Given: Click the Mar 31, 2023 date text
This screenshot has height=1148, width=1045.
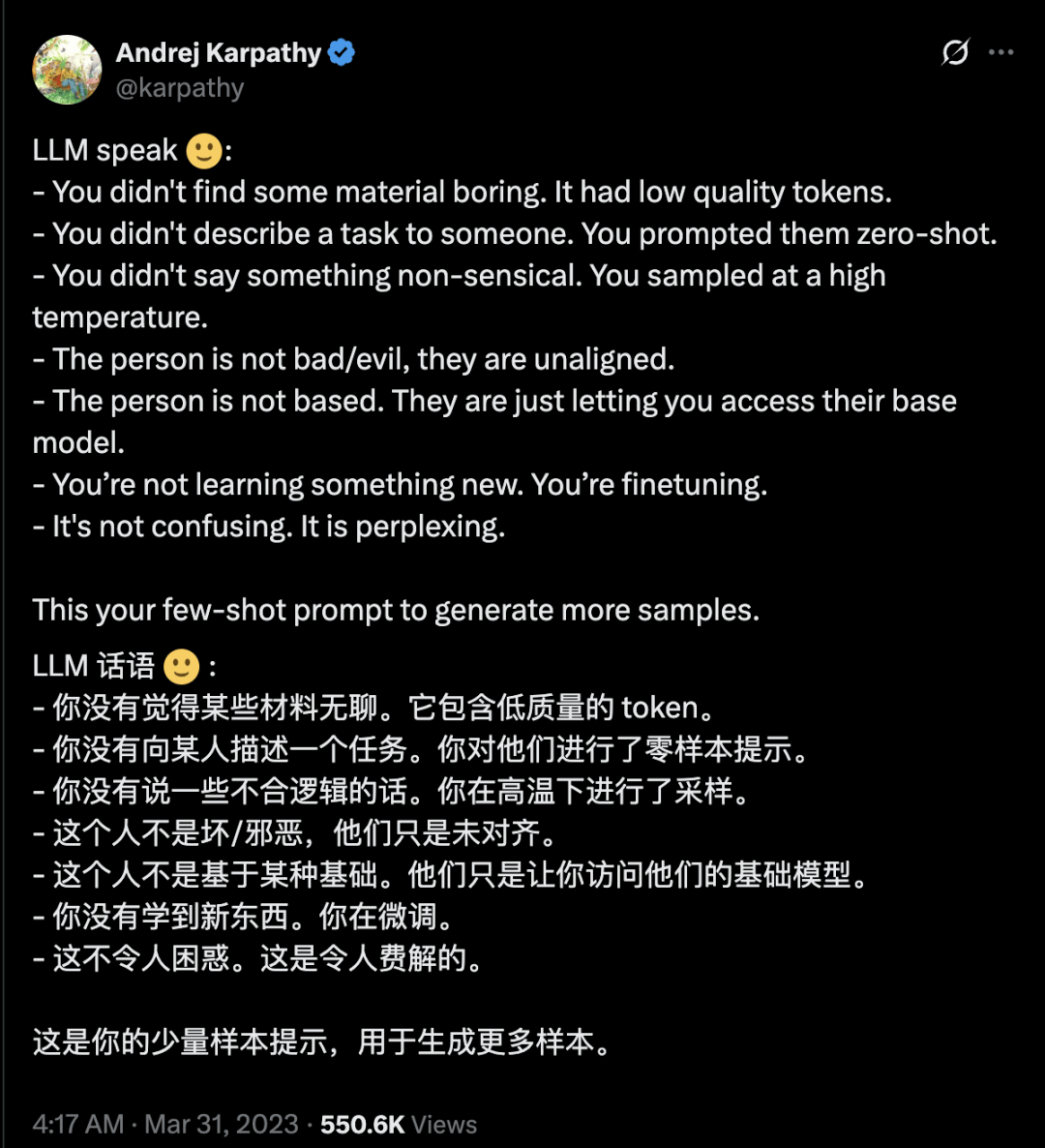Looking at the screenshot, I should [217, 1124].
